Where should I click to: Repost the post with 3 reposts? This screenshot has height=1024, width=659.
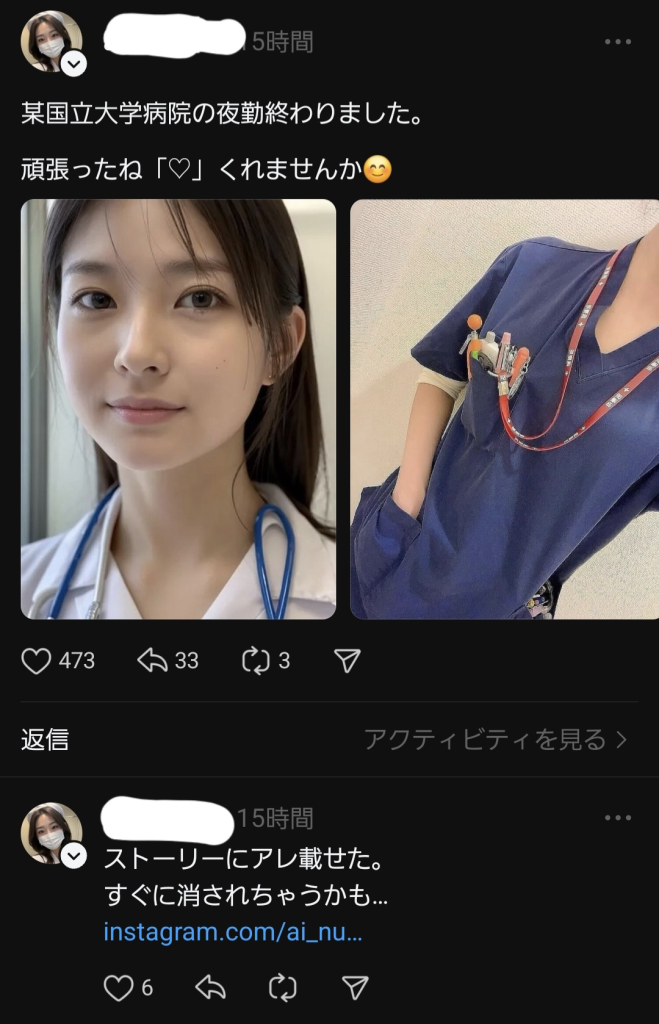pos(256,661)
